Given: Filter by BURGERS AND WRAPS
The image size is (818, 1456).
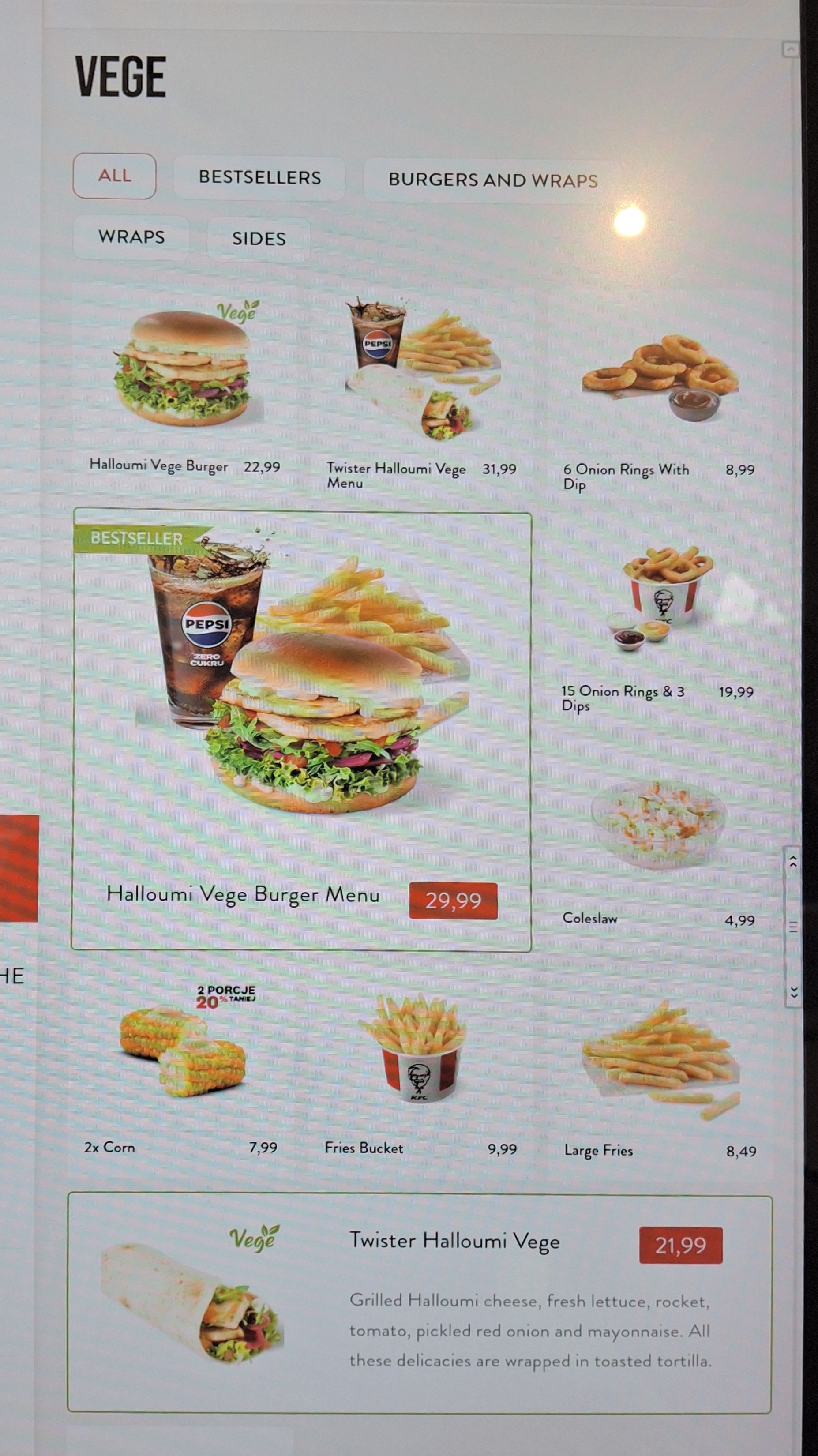Looking at the screenshot, I should click(492, 180).
